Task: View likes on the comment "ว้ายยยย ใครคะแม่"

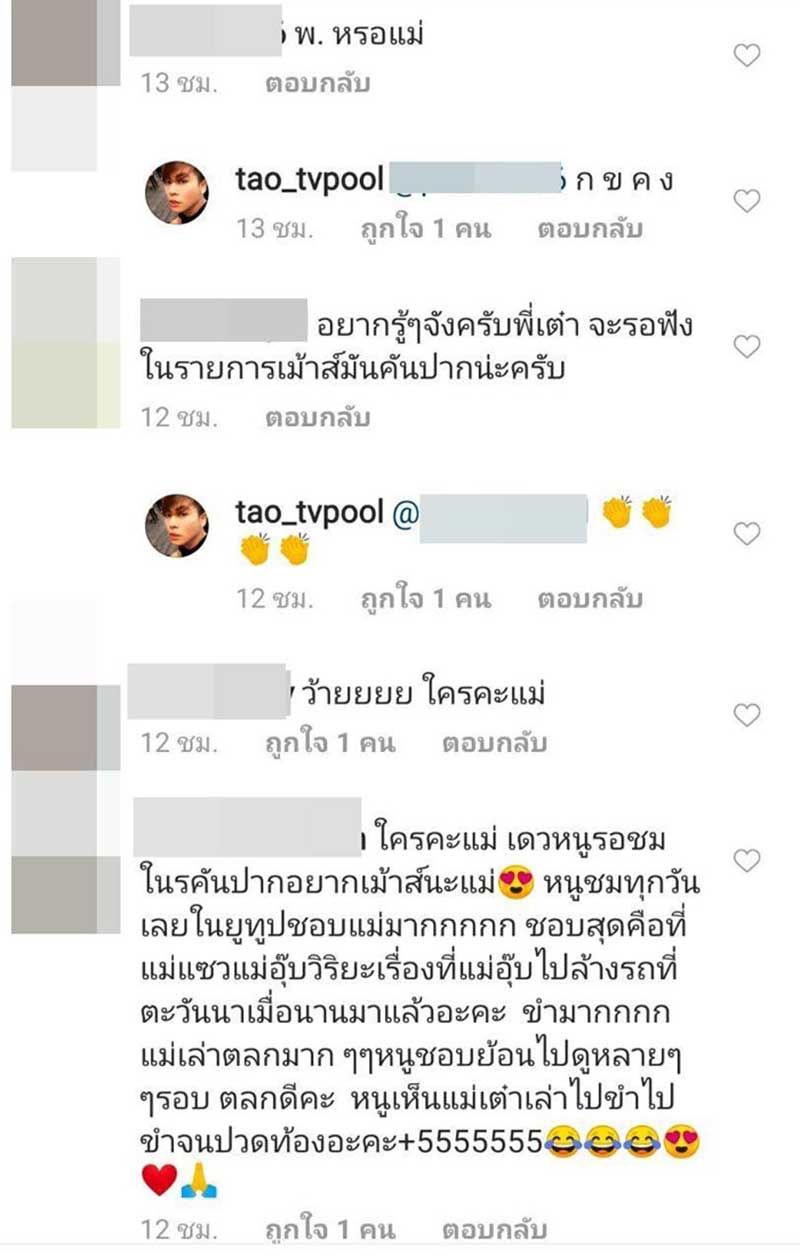Action: (330, 744)
